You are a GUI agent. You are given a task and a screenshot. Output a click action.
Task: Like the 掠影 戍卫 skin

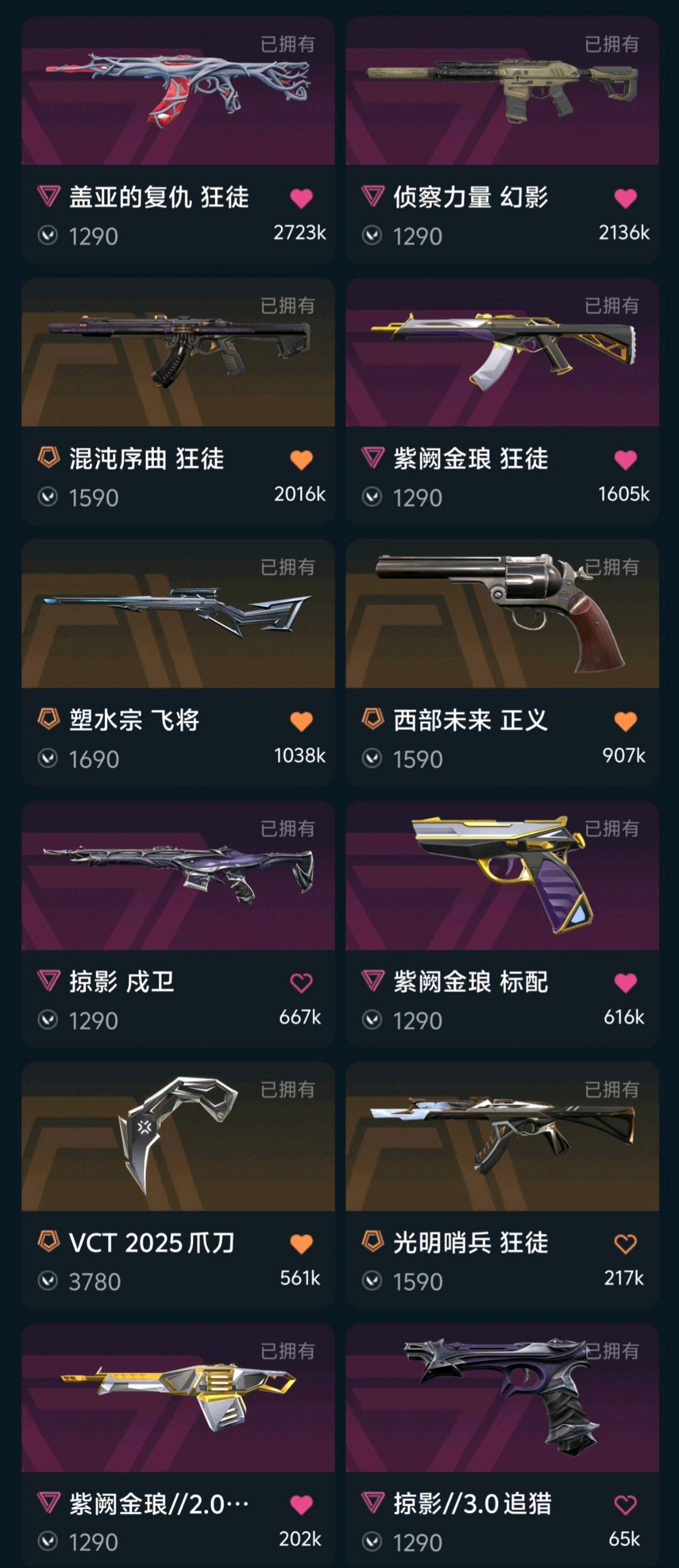301,983
